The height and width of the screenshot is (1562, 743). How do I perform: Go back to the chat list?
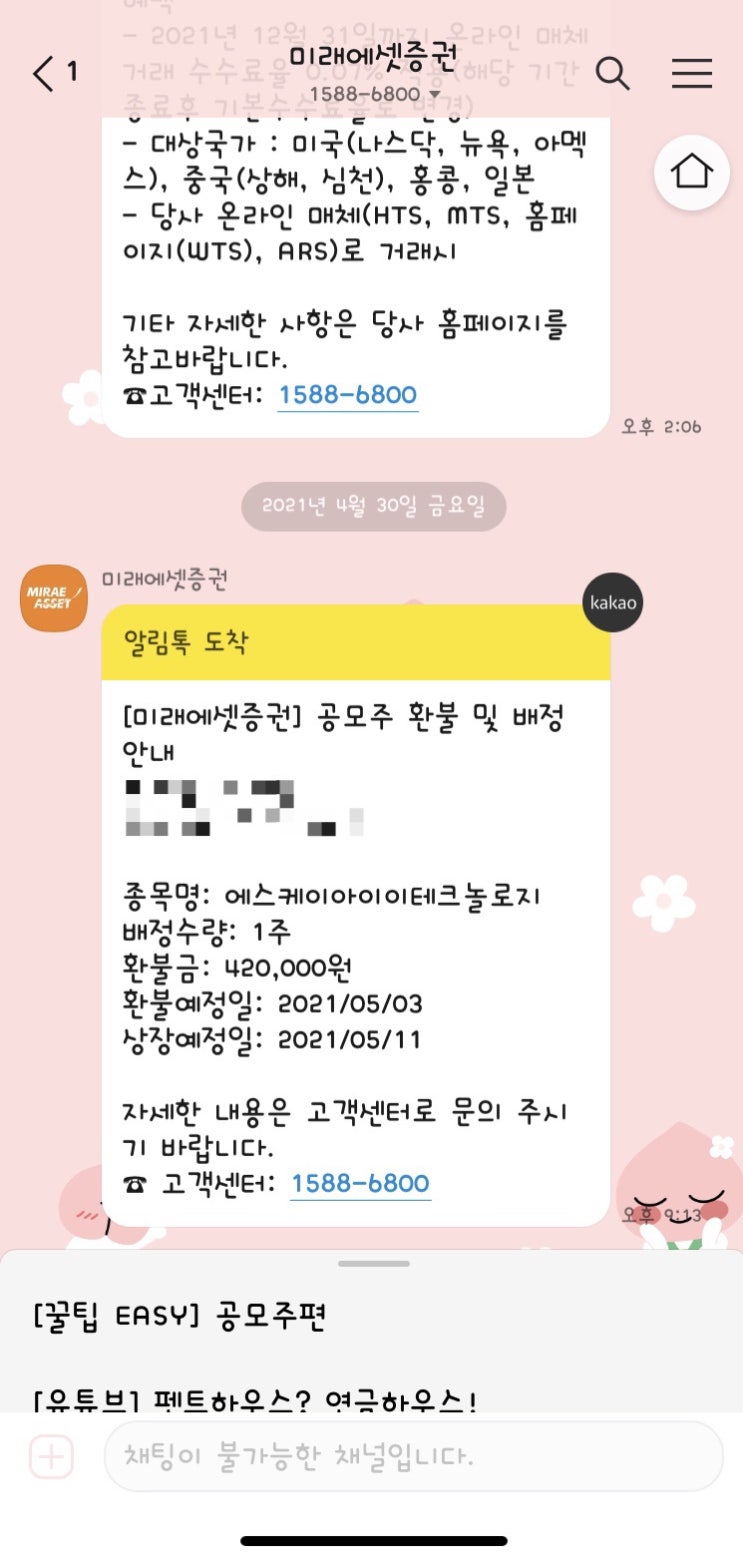[x=55, y=74]
